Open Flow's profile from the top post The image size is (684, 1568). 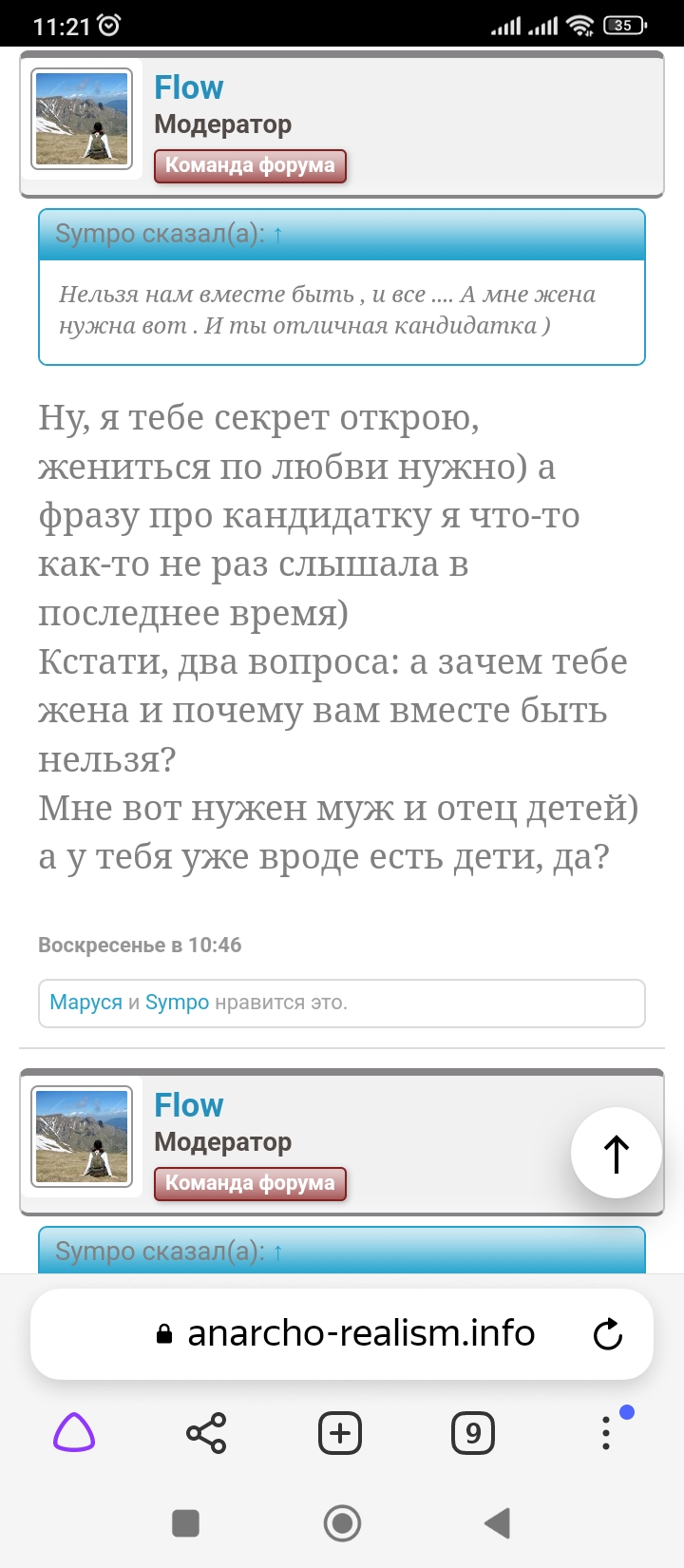pyautogui.click(x=189, y=87)
